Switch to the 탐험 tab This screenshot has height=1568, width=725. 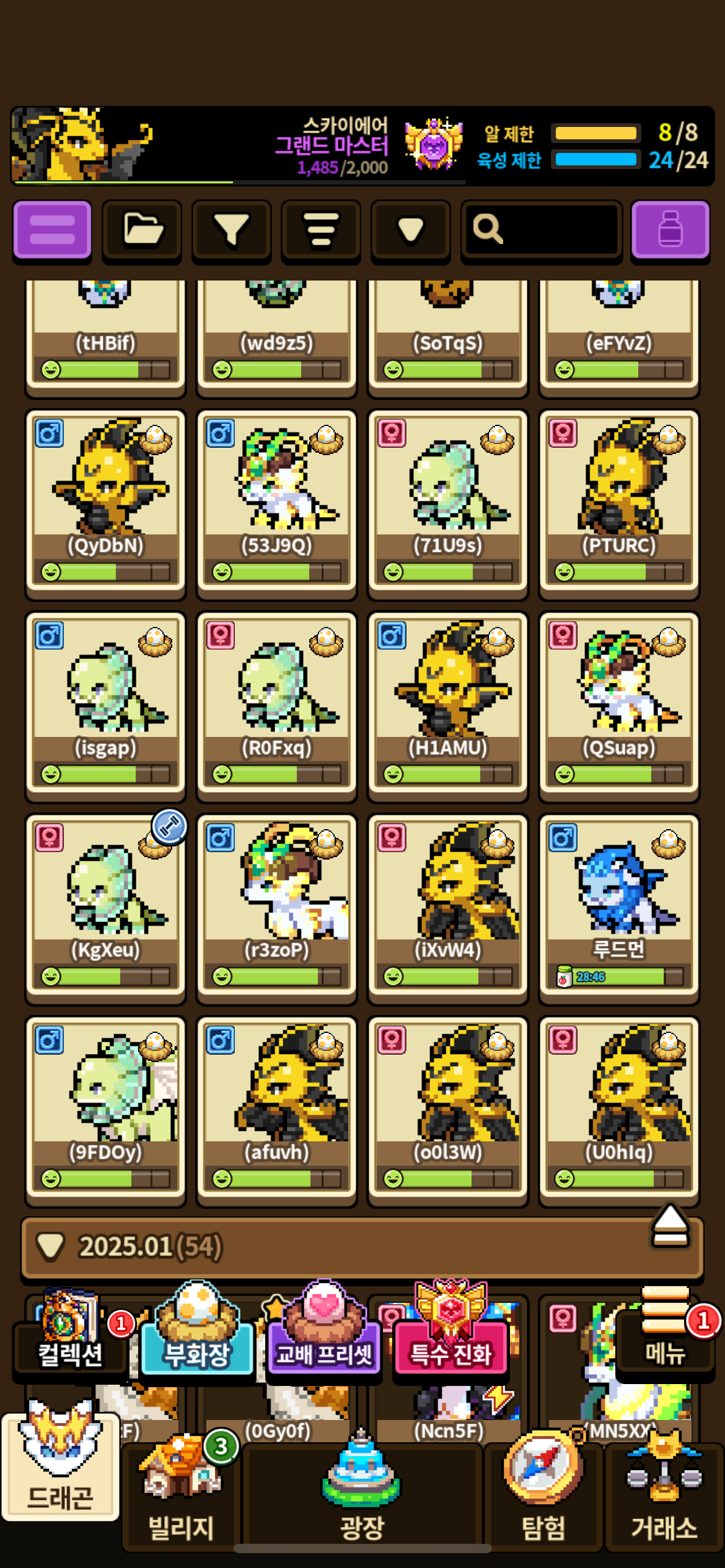pos(543,1499)
